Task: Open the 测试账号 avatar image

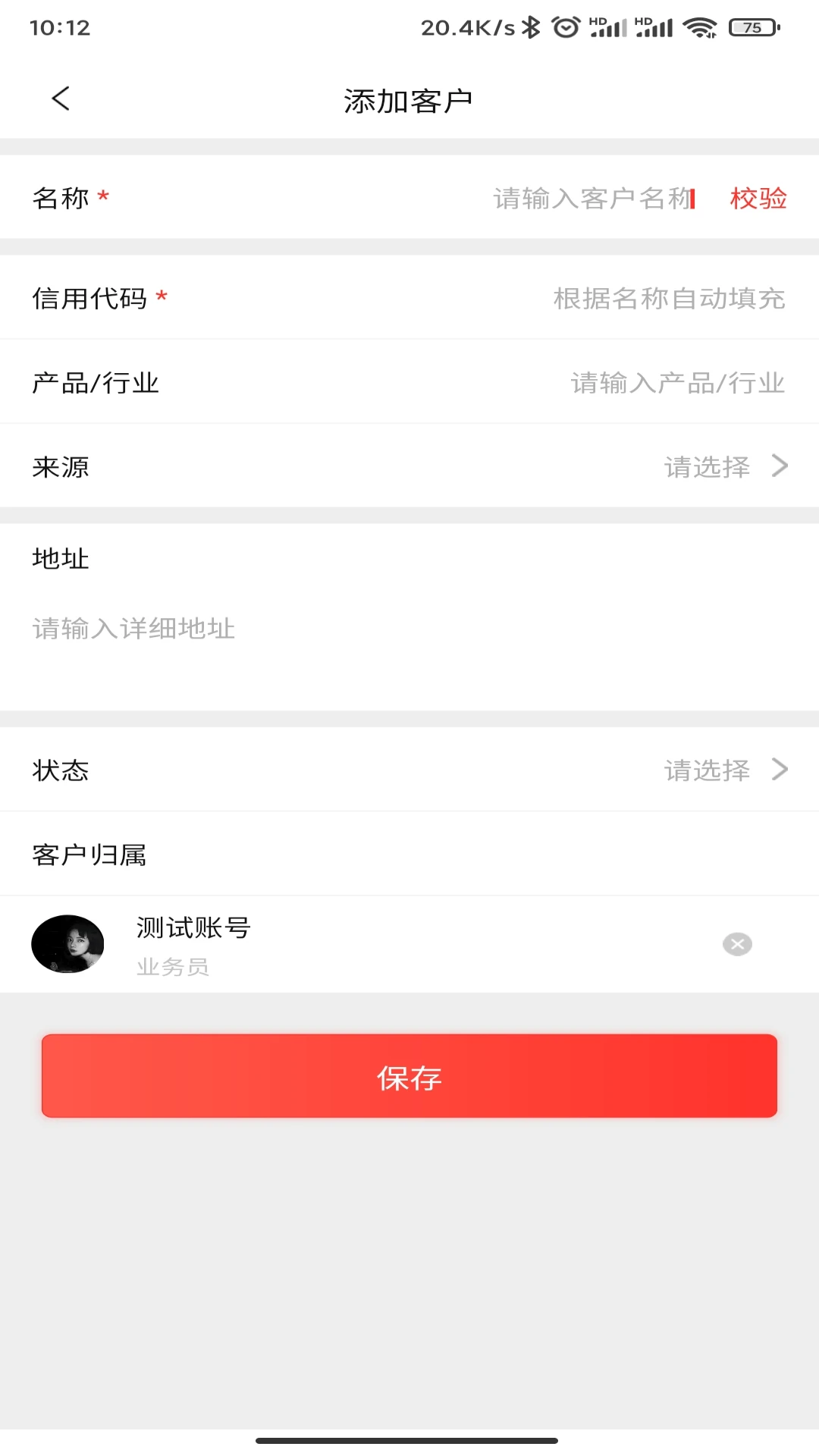Action: [x=67, y=944]
